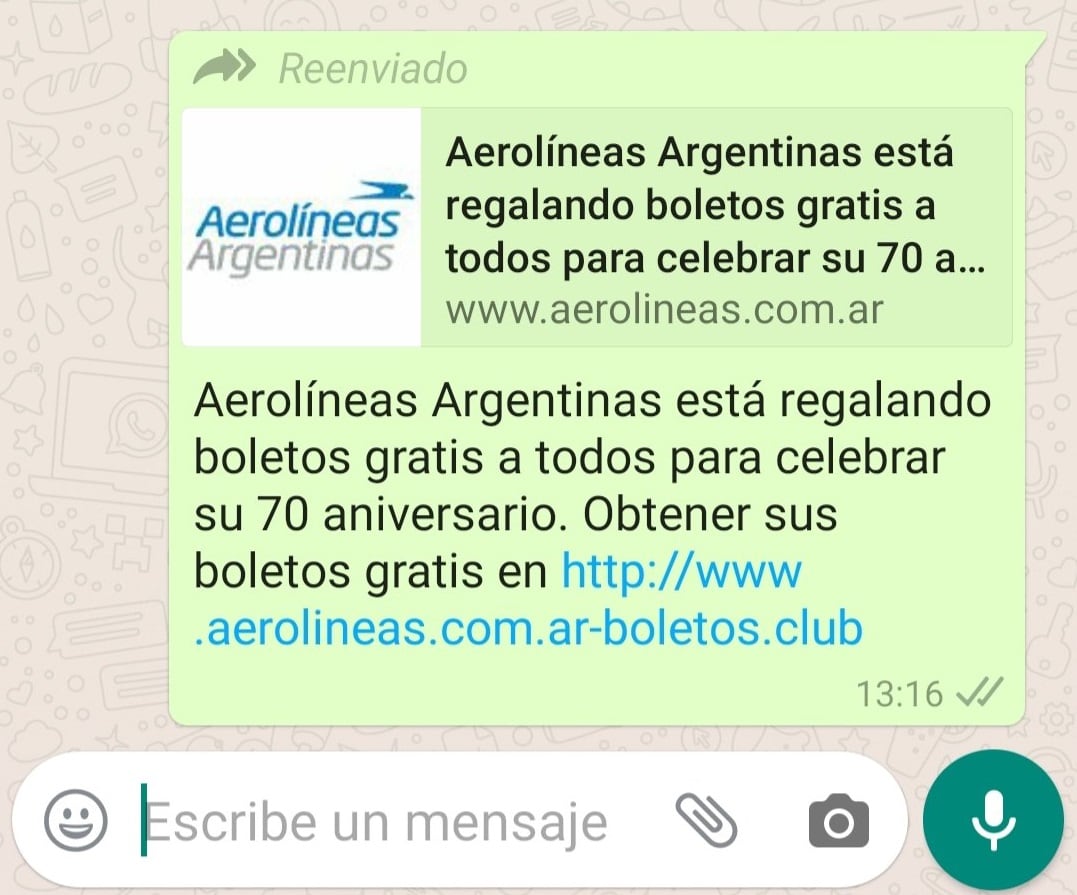Record a voice message with the microphone

(992, 822)
